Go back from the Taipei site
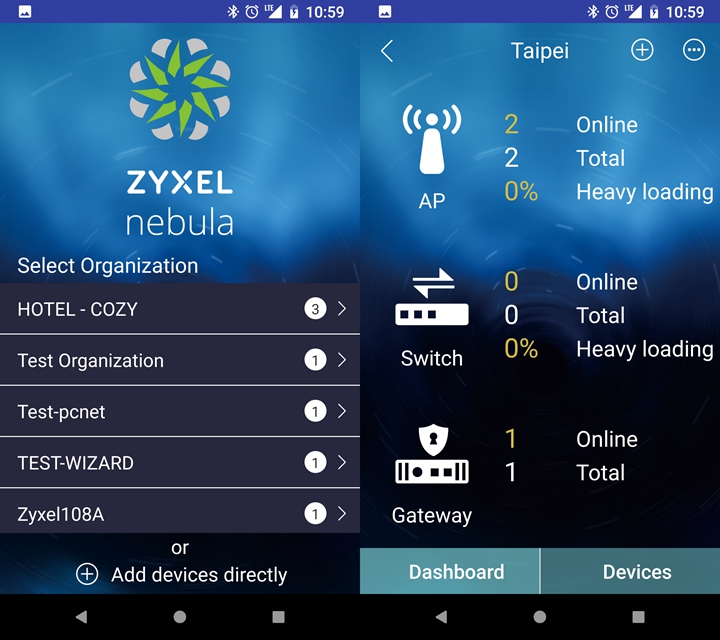 pos(387,51)
